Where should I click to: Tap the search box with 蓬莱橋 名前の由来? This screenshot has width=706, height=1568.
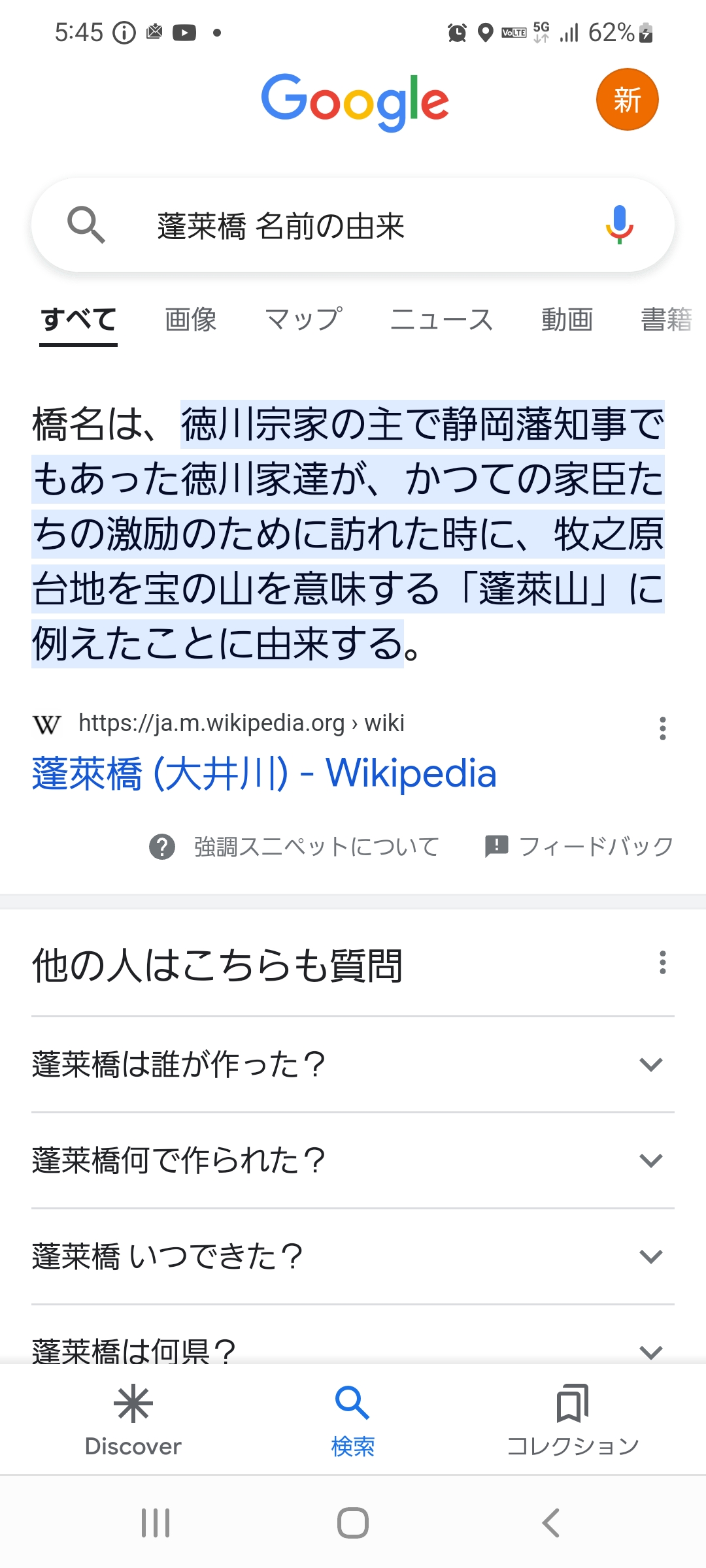point(353,225)
